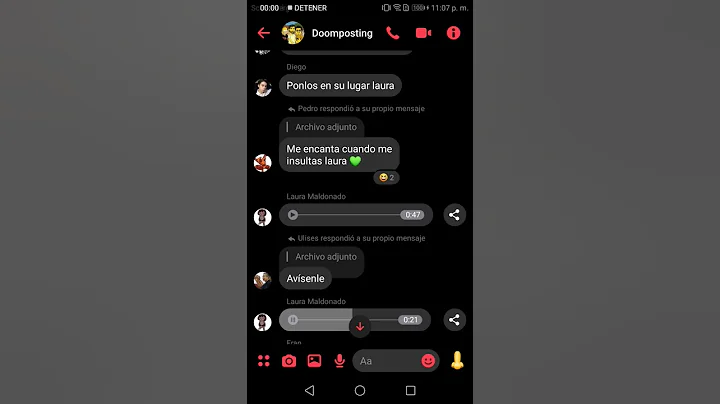The image size is (720, 404).
Task: Jump to latest messages with down arrow
Action: (x=360, y=326)
